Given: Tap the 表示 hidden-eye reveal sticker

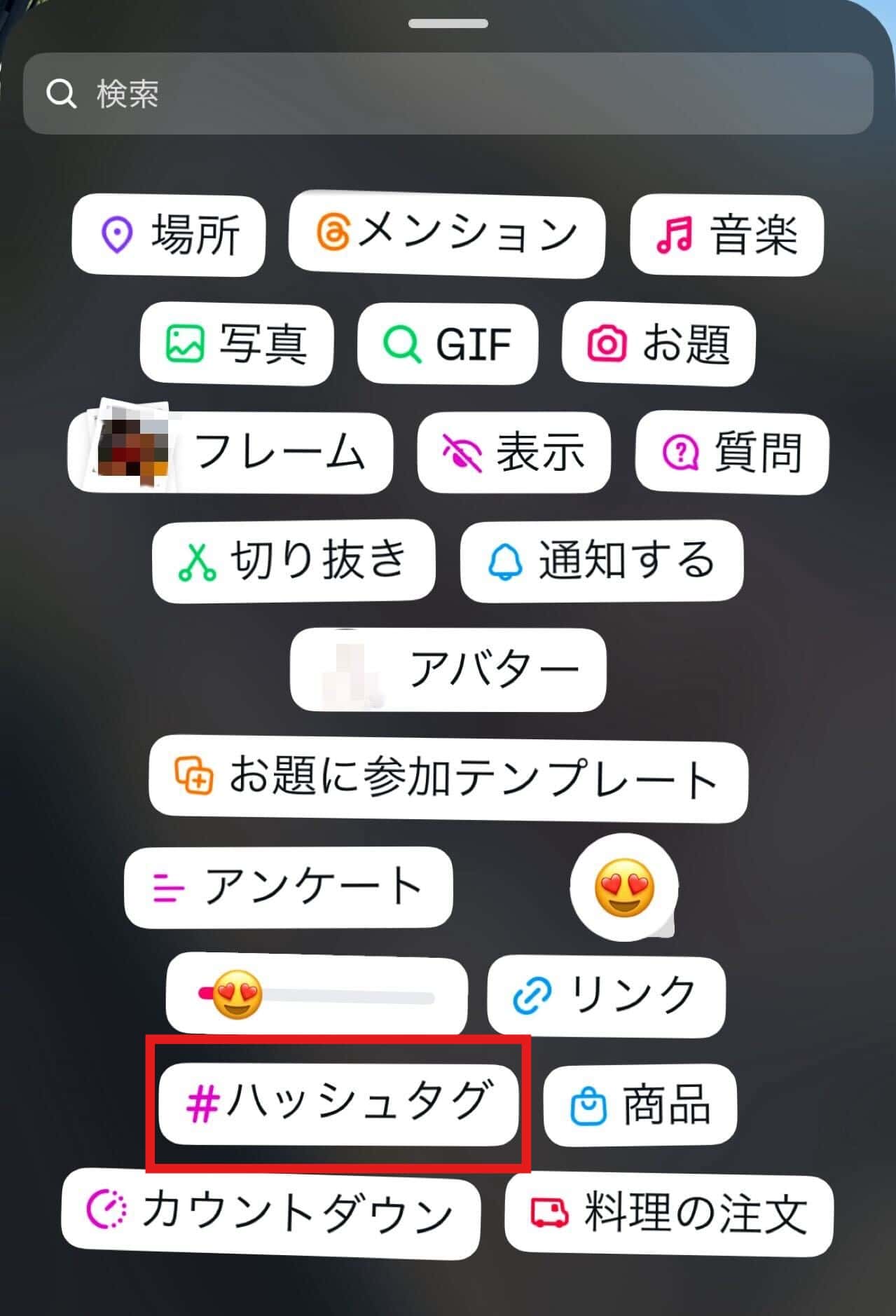Looking at the screenshot, I should (514, 452).
